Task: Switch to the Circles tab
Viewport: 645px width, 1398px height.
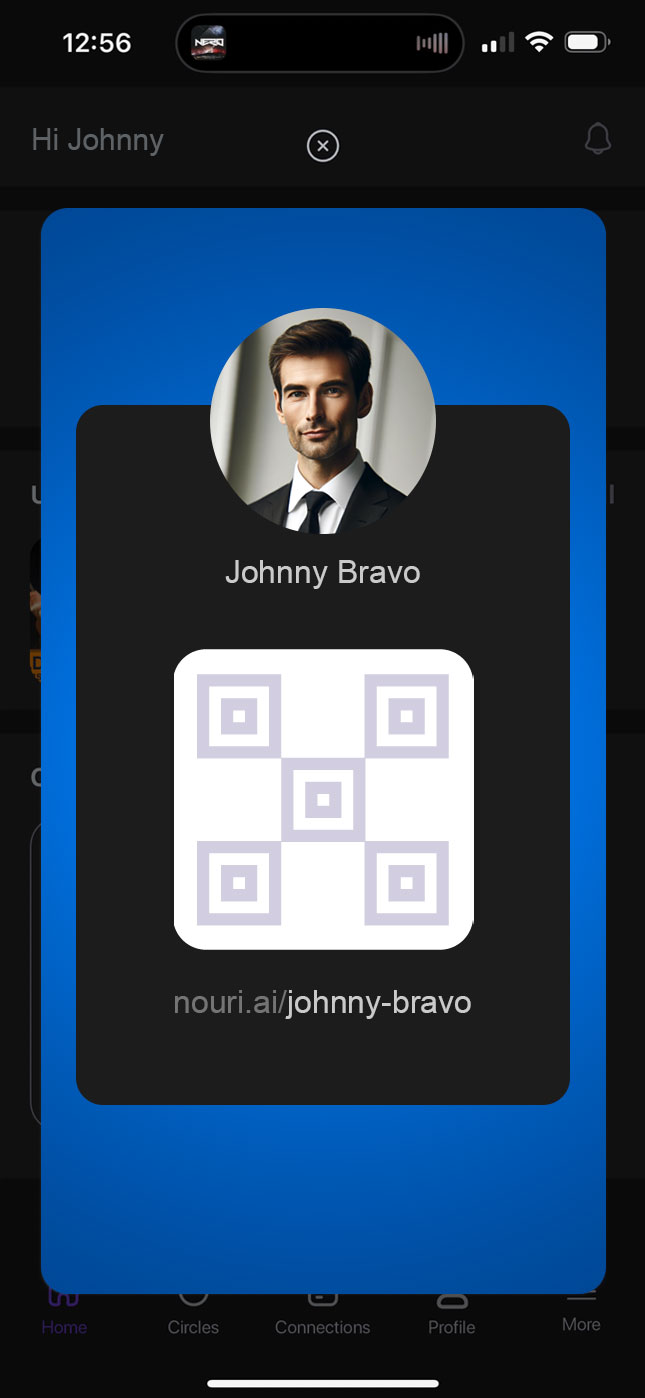Action: pos(193,1313)
